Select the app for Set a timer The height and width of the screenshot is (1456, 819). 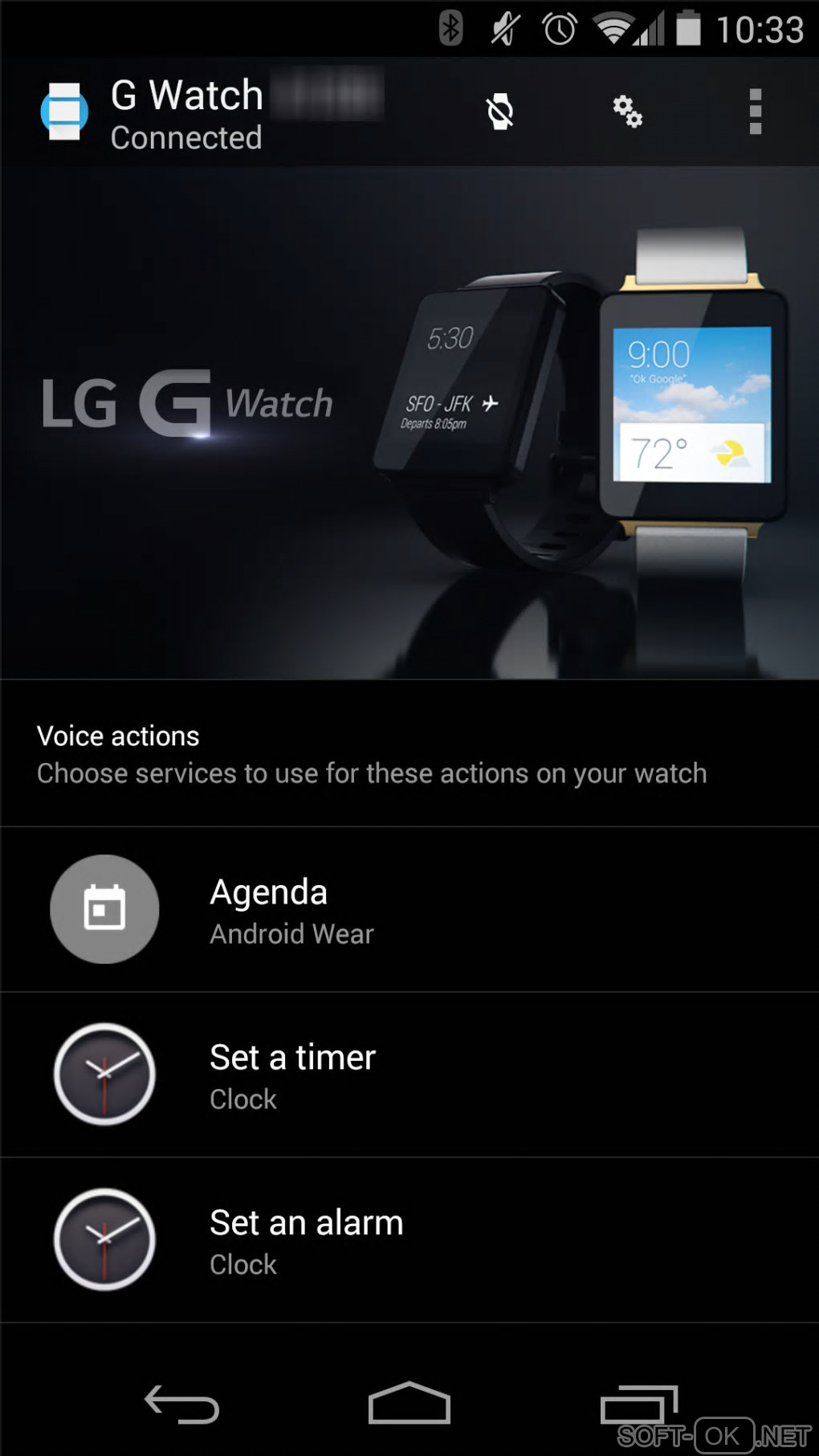tap(409, 1075)
